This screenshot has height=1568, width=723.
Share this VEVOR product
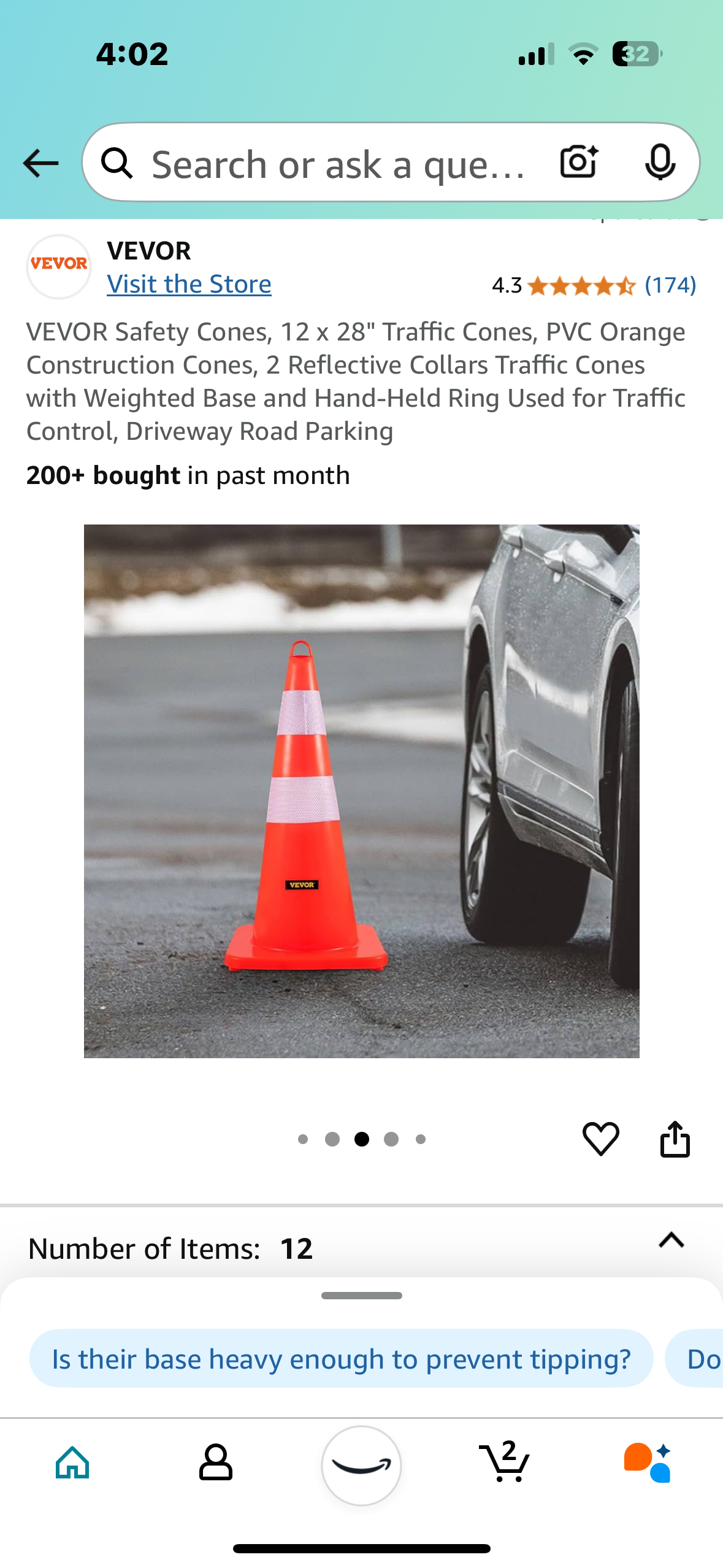pos(675,1139)
